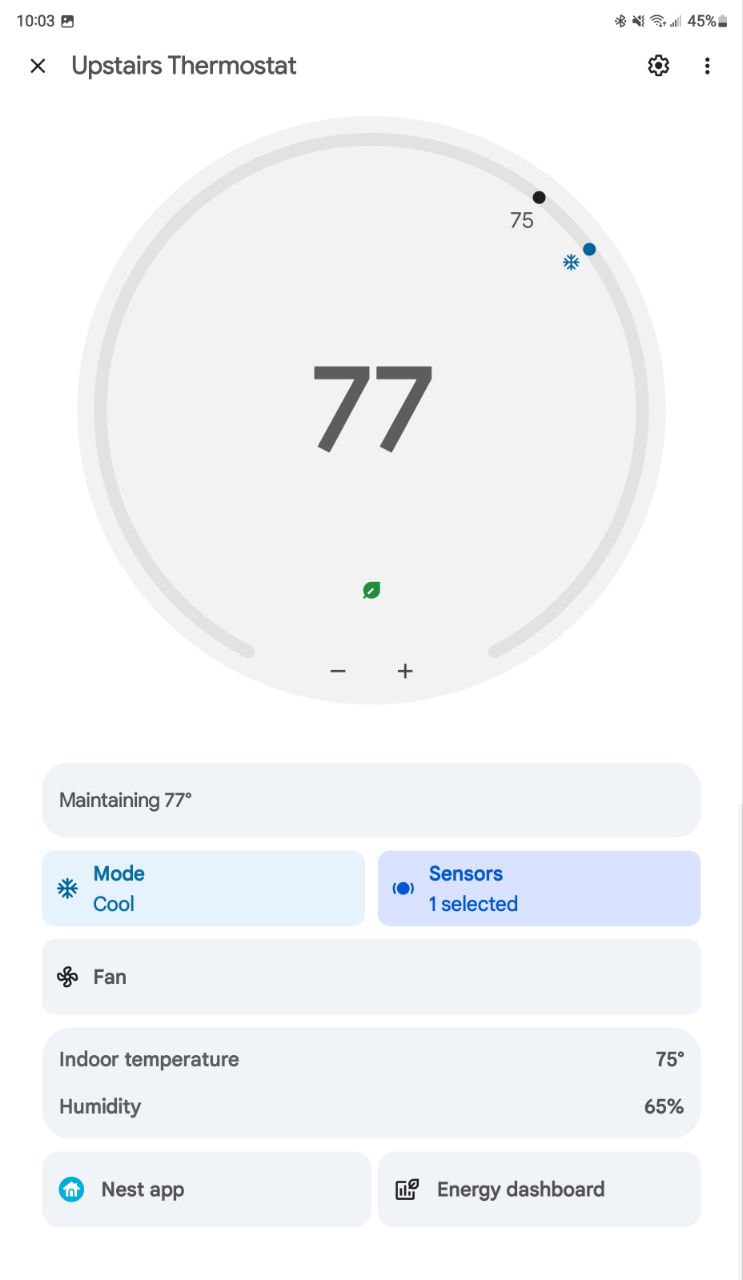Open the three-dot overflow menu
This screenshot has height=1280, width=743.
[707, 66]
